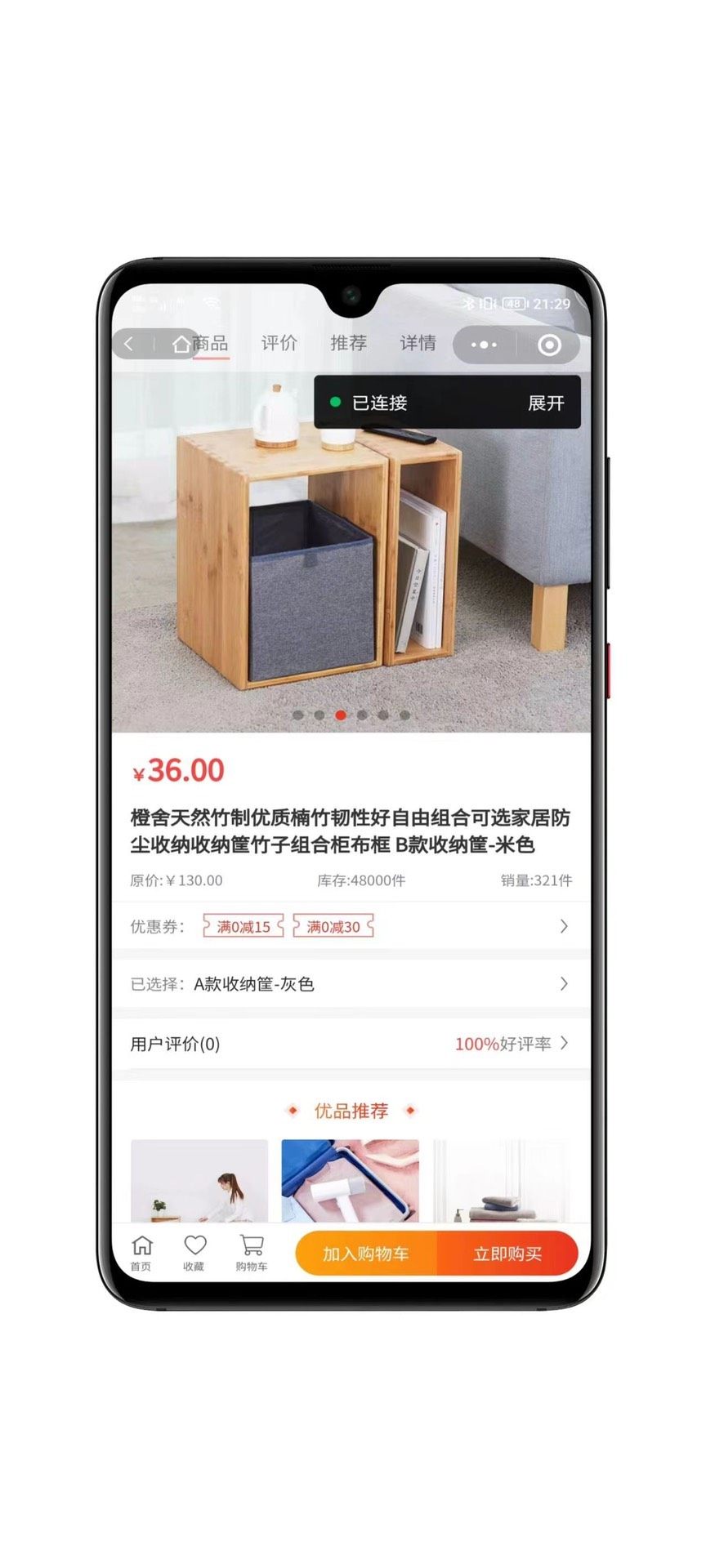
Task: Tap 展开 on the 已连接 banner
Action: pyautogui.click(x=545, y=403)
